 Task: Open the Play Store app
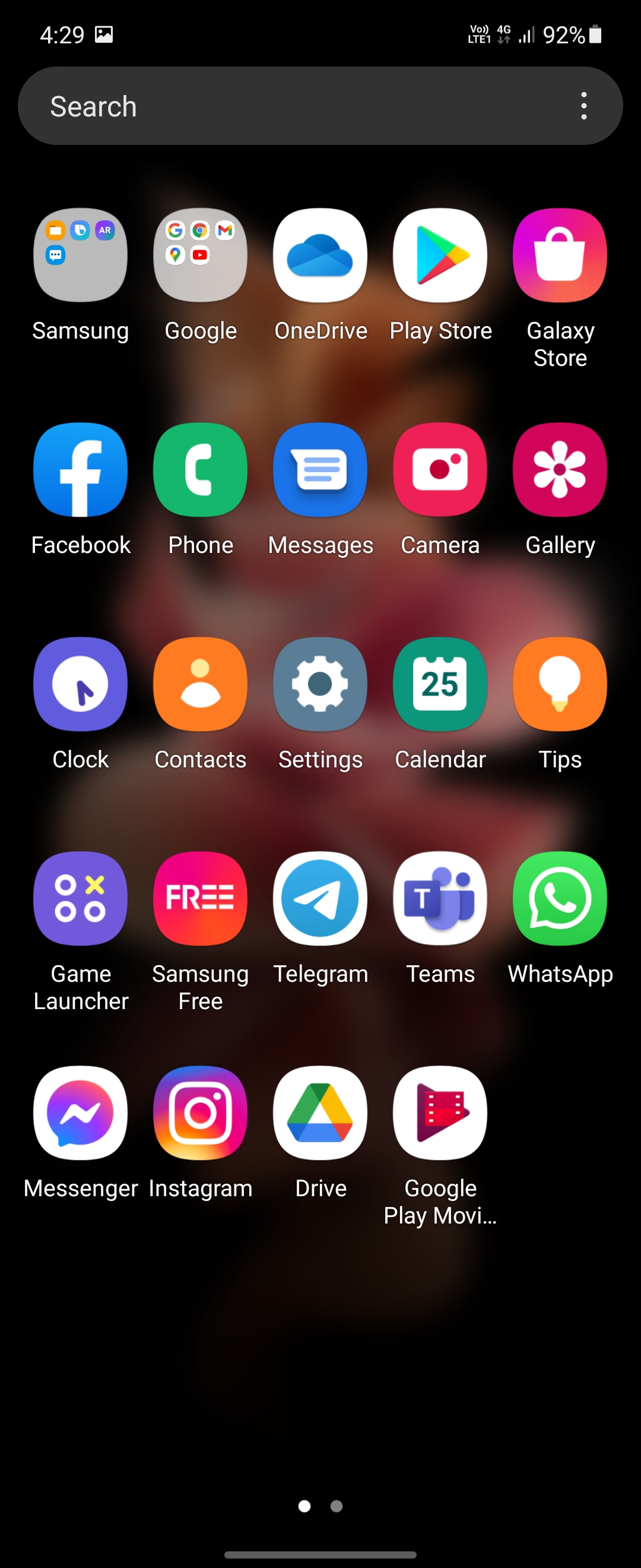pos(440,255)
